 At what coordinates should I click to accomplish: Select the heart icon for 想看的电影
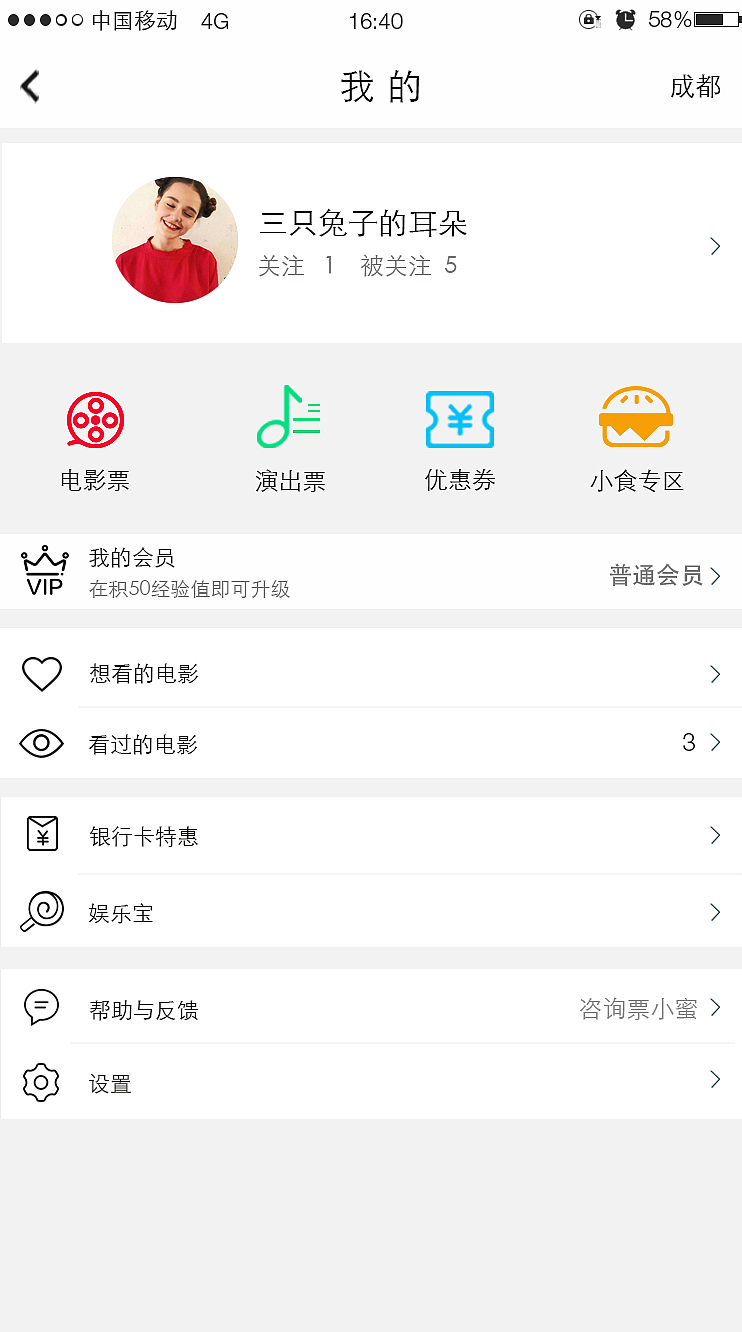pyautogui.click(x=41, y=673)
